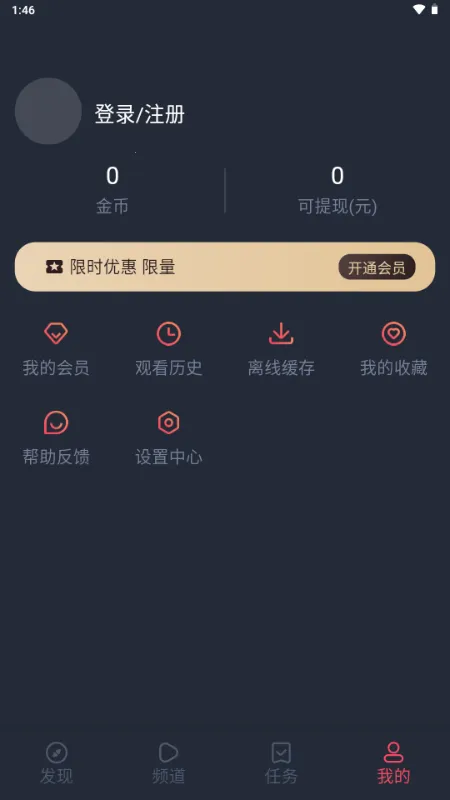This screenshot has width=450, height=800.
Task: Switch to the 频道 tab
Action: (169, 763)
